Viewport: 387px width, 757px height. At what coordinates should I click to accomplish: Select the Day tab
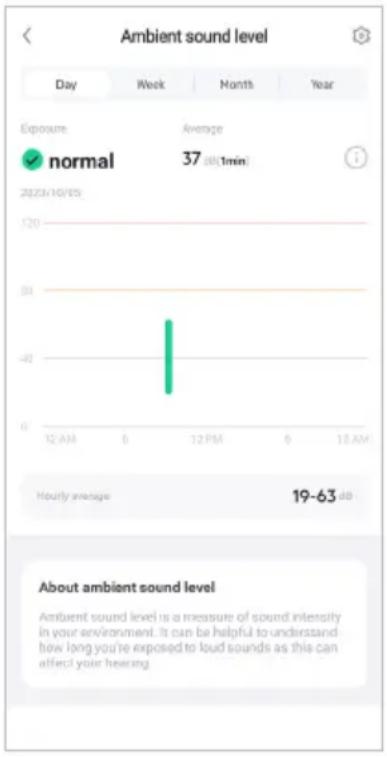click(x=67, y=85)
